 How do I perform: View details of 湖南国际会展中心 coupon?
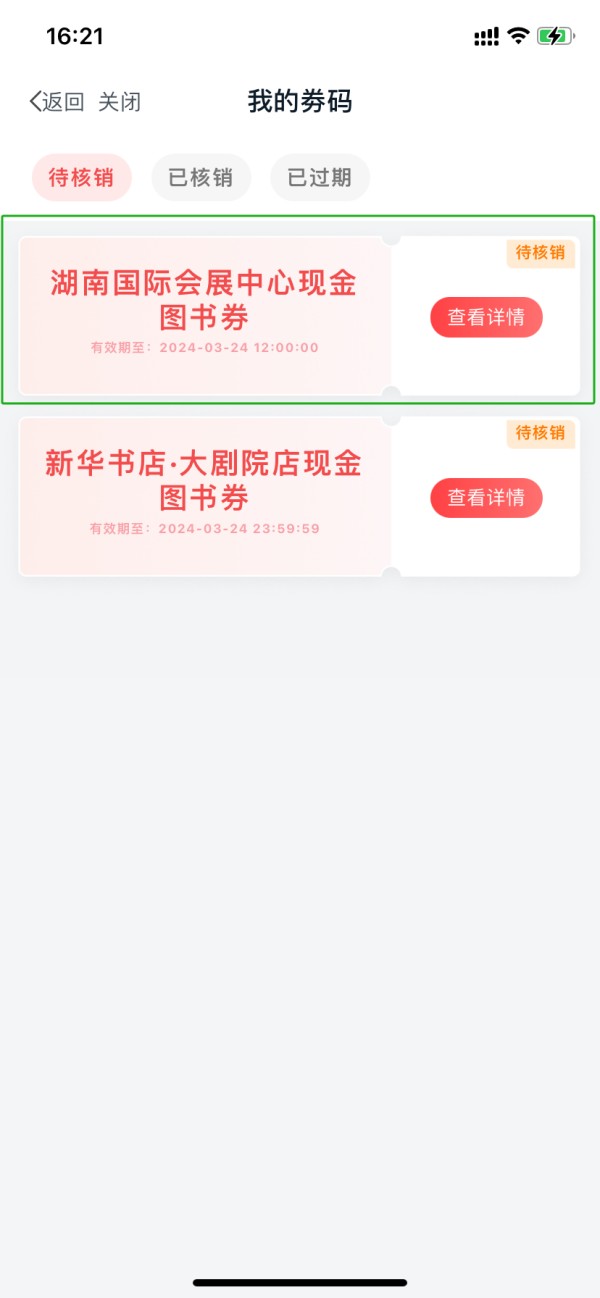(x=486, y=317)
